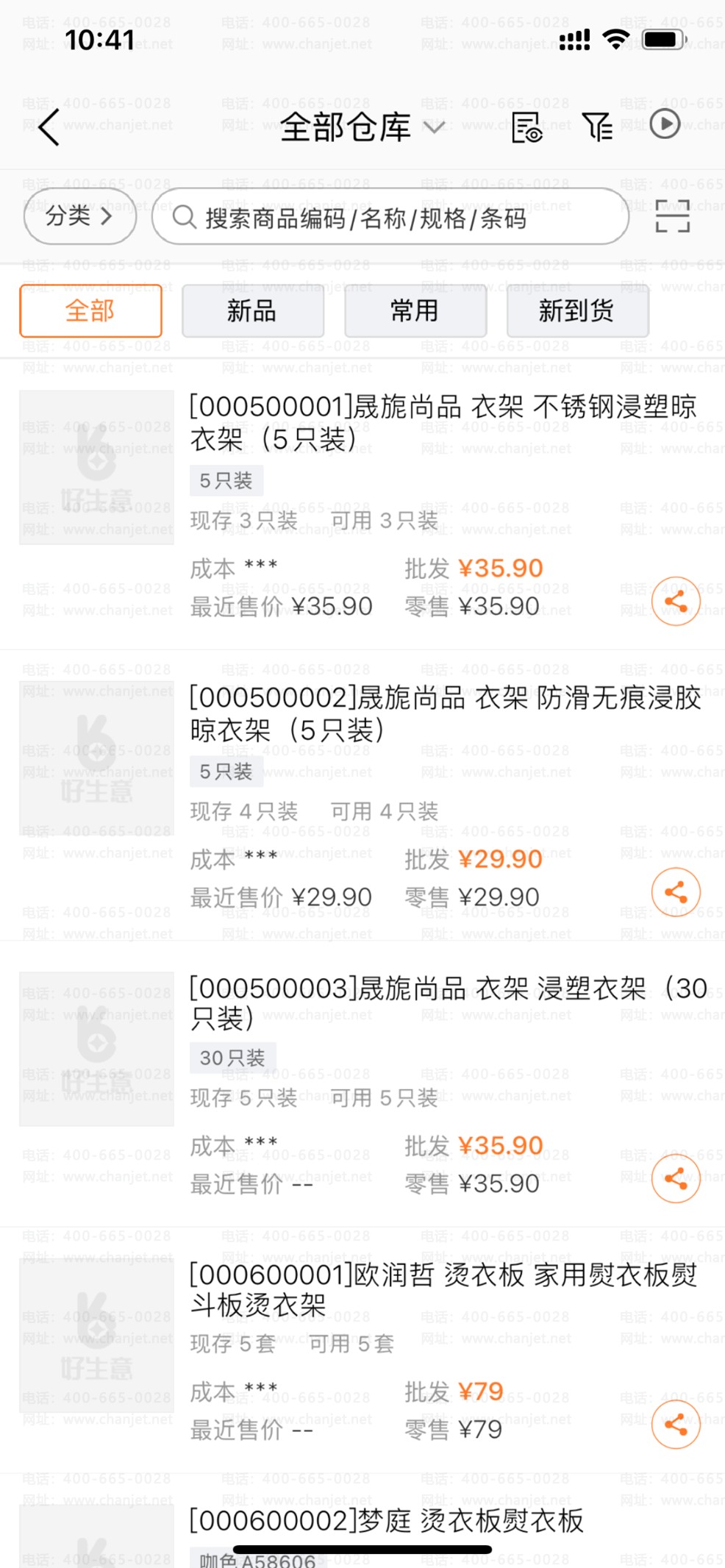Expand the 全部仓库 warehouse dropdown
Image resolution: width=725 pixels, height=1568 pixels.
pyautogui.click(x=362, y=127)
